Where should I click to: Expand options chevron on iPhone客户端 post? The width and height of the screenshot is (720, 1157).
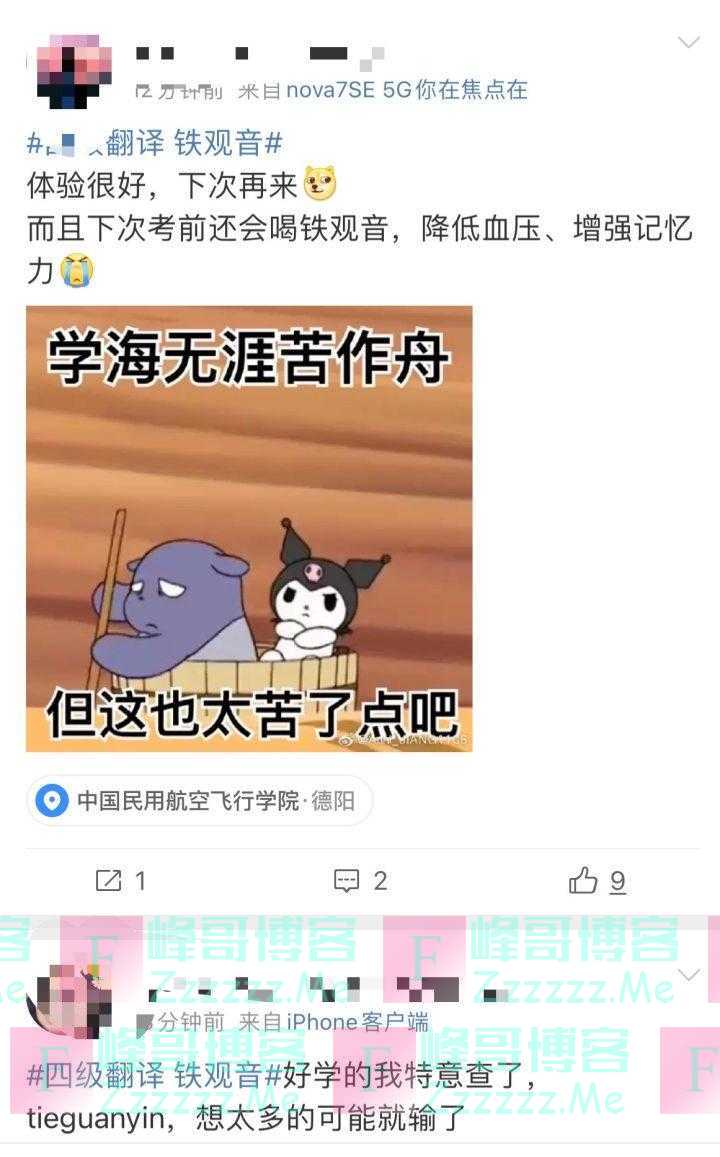click(689, 973)
